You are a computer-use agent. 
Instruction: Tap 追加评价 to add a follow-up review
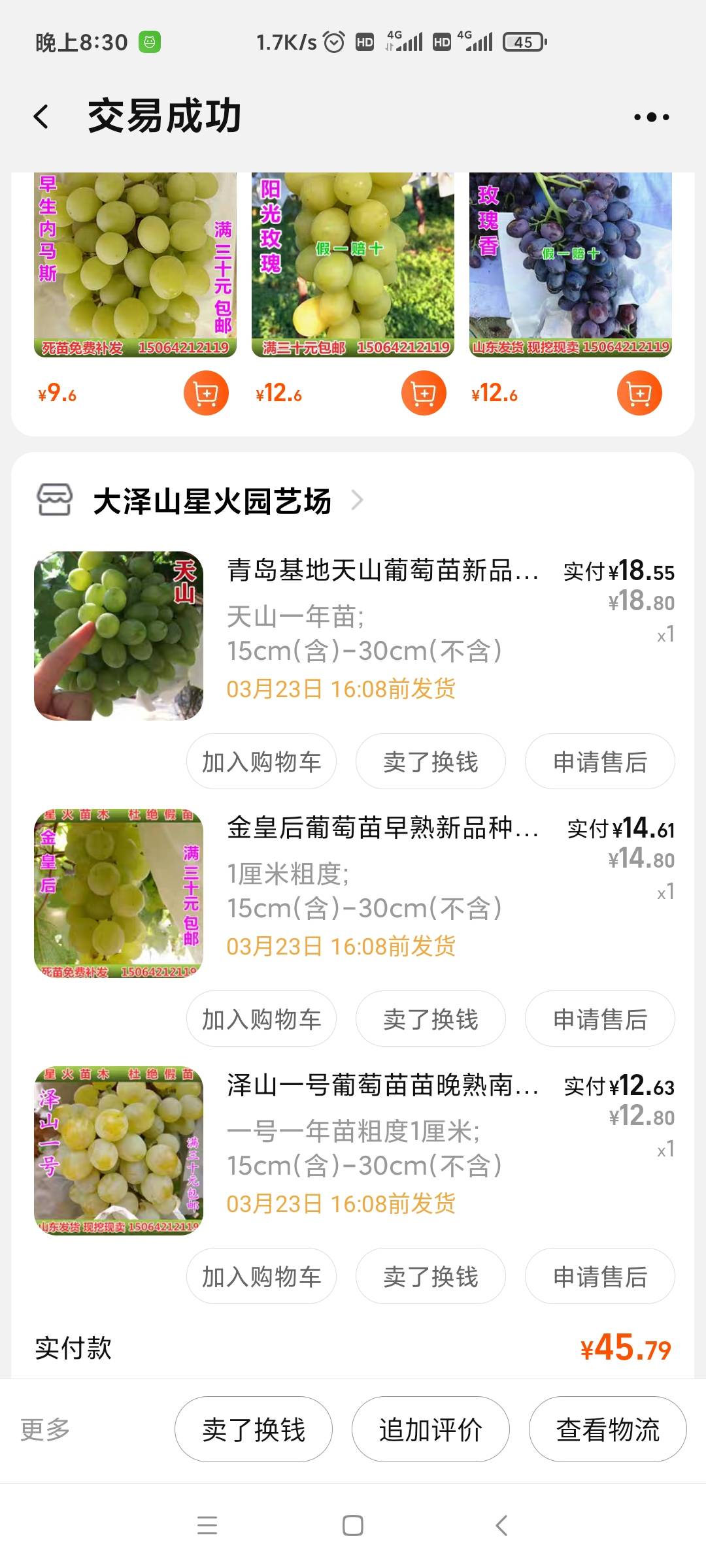431,1429
